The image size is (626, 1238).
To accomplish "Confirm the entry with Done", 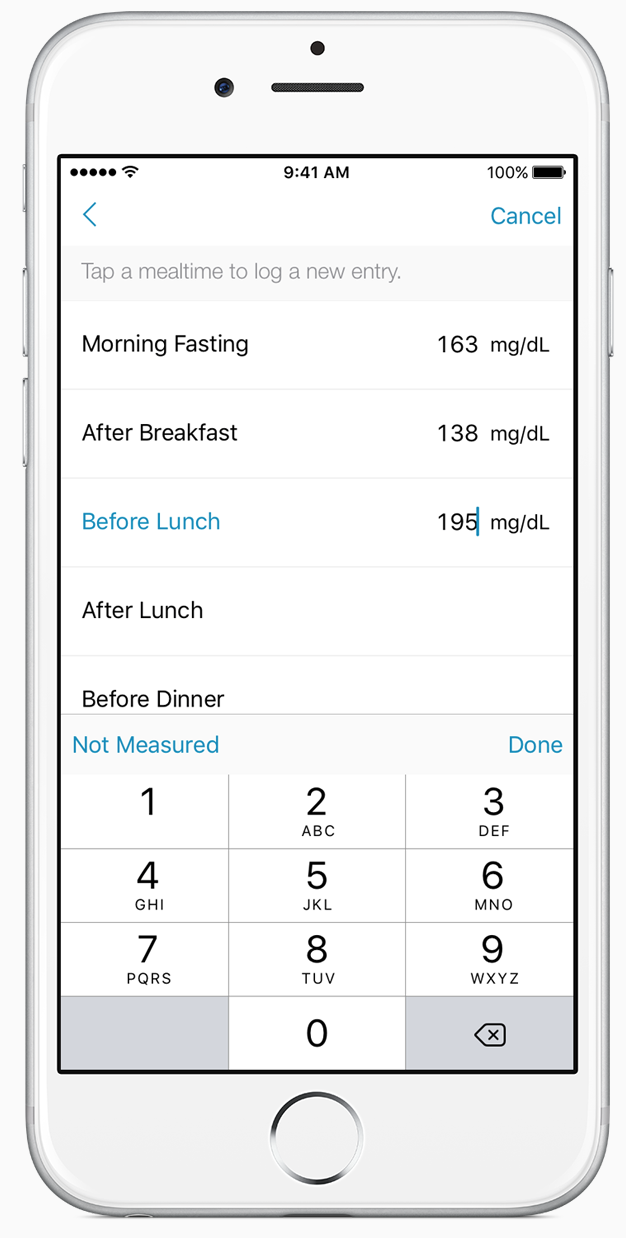I will pos(535,745).
